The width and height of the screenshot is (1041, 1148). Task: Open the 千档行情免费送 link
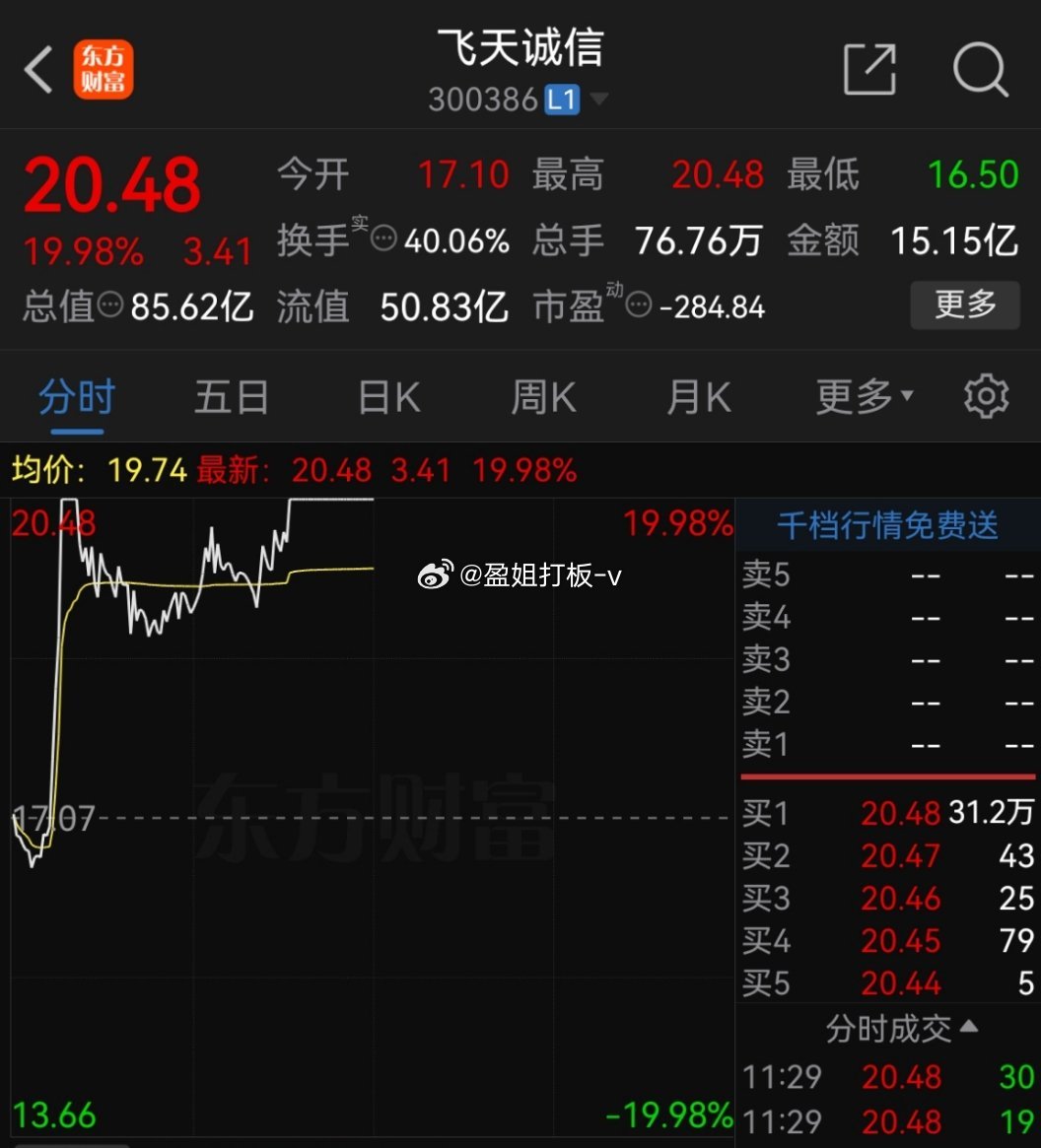pos(886,525)
